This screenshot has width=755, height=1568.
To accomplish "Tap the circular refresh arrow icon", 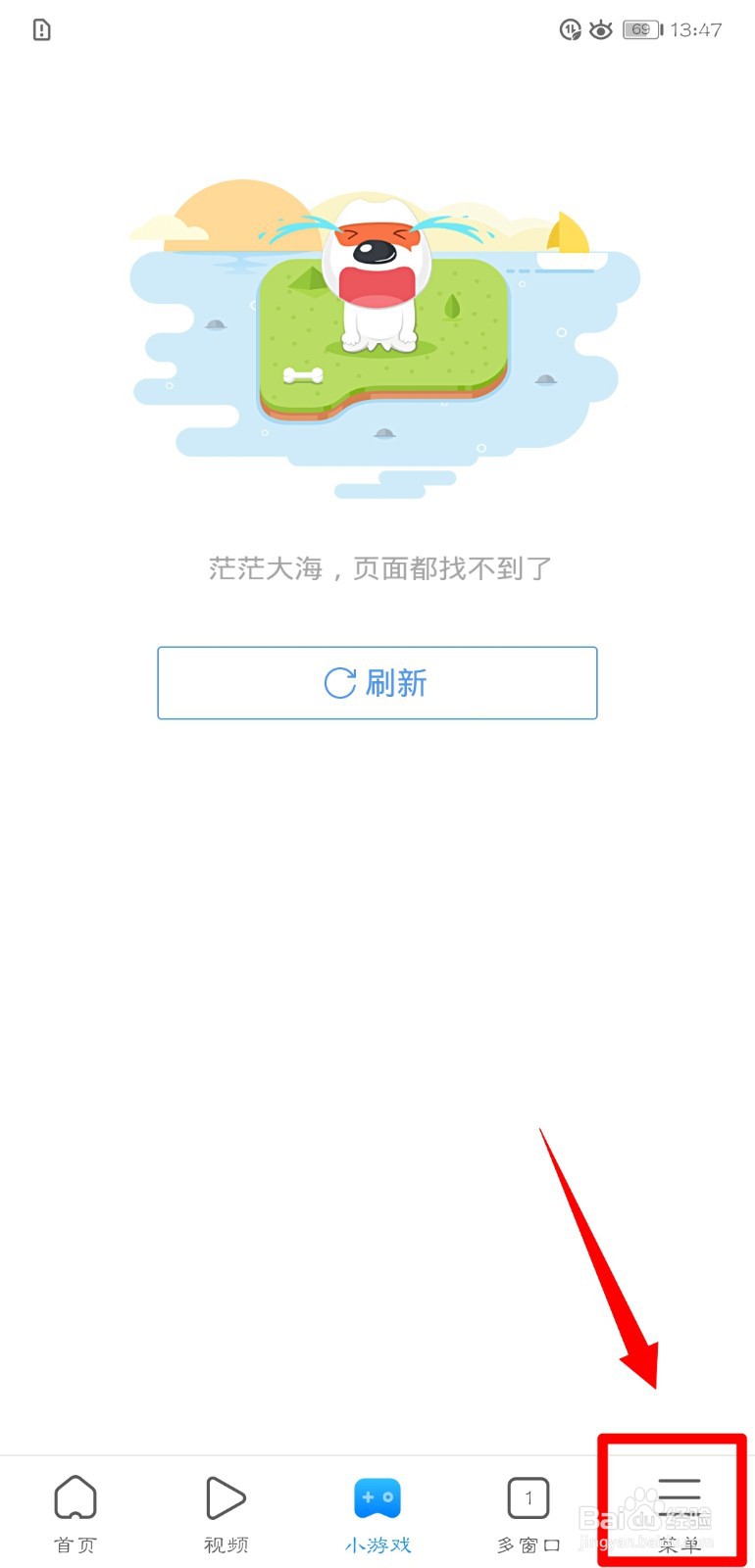I will click(x=340, y=683).
